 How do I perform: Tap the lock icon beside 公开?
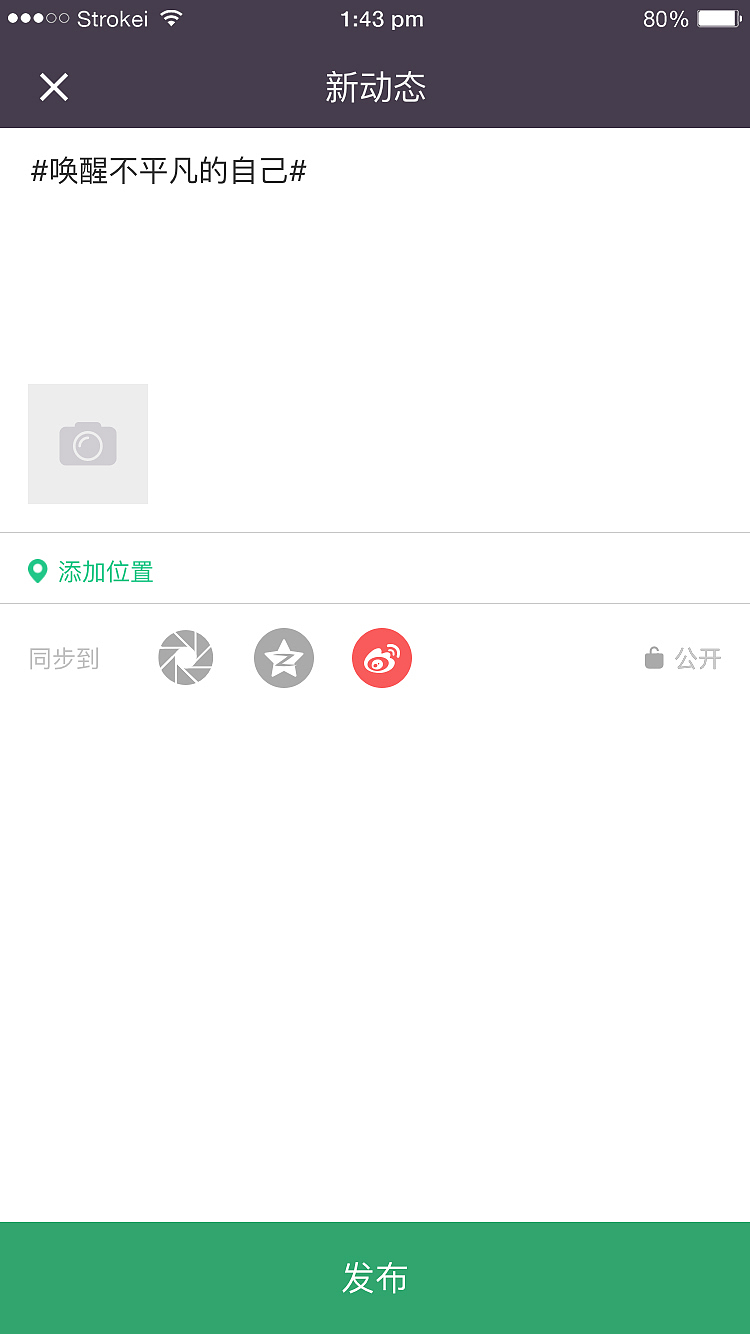654,658
